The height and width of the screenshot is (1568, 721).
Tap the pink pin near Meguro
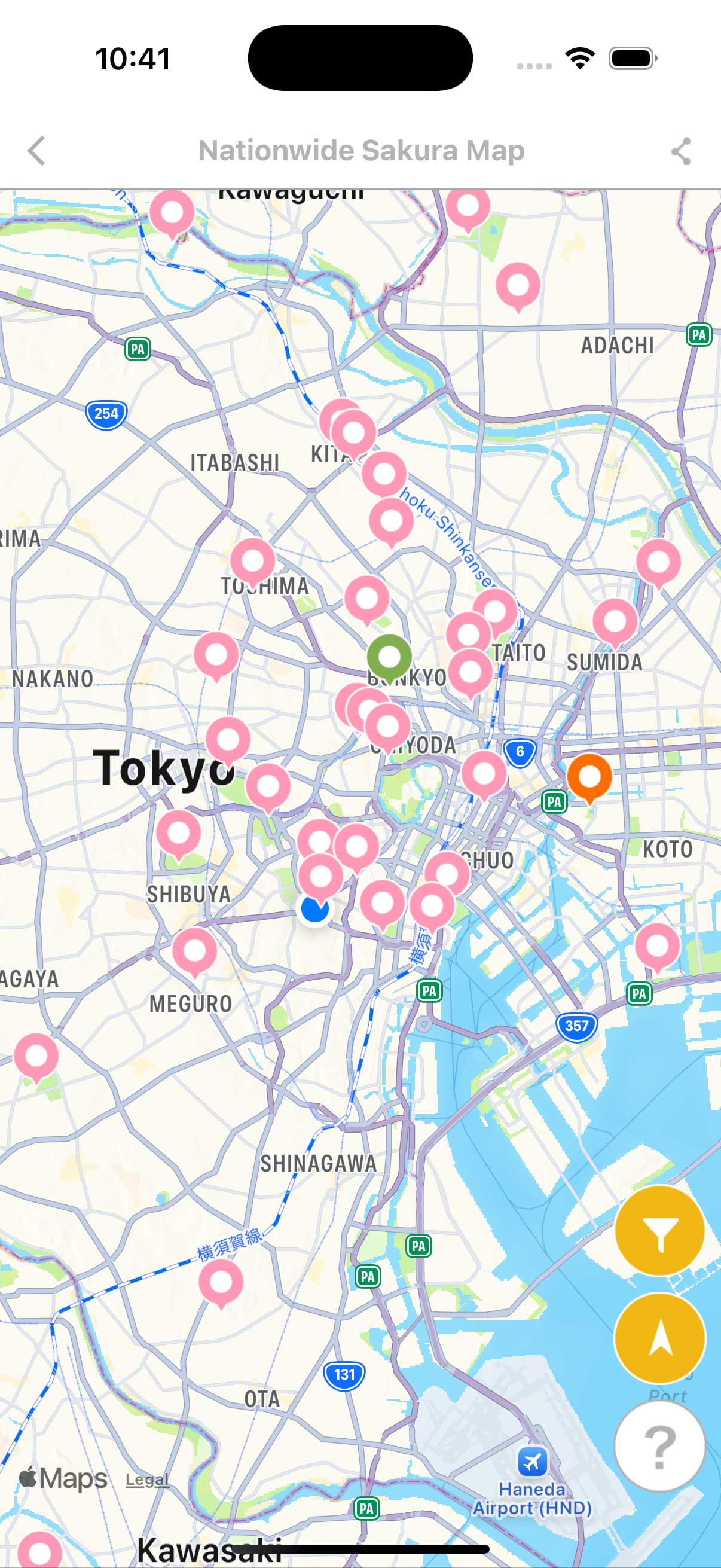pyautogui.click(x=195, y=950)
